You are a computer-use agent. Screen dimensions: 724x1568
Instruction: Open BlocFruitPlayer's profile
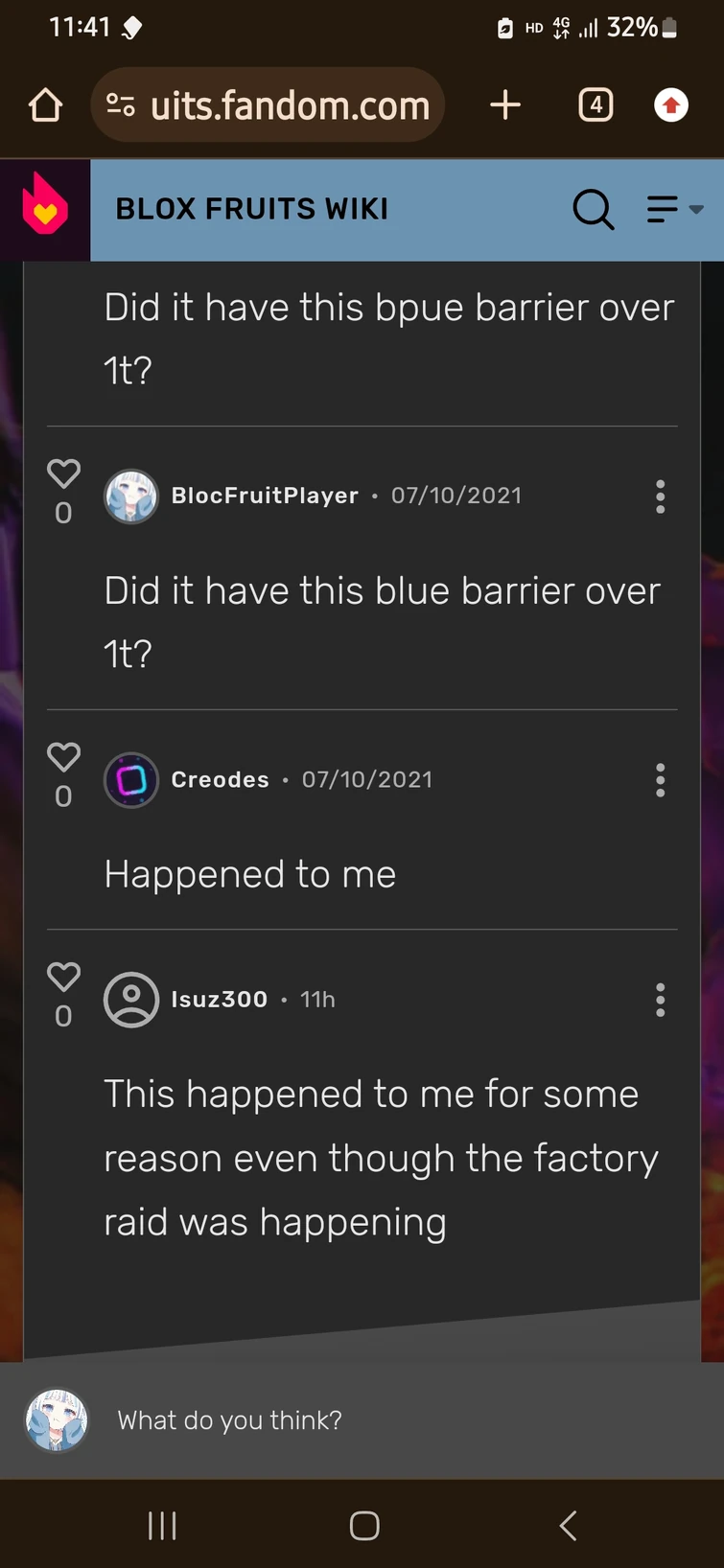click(265, 496)
